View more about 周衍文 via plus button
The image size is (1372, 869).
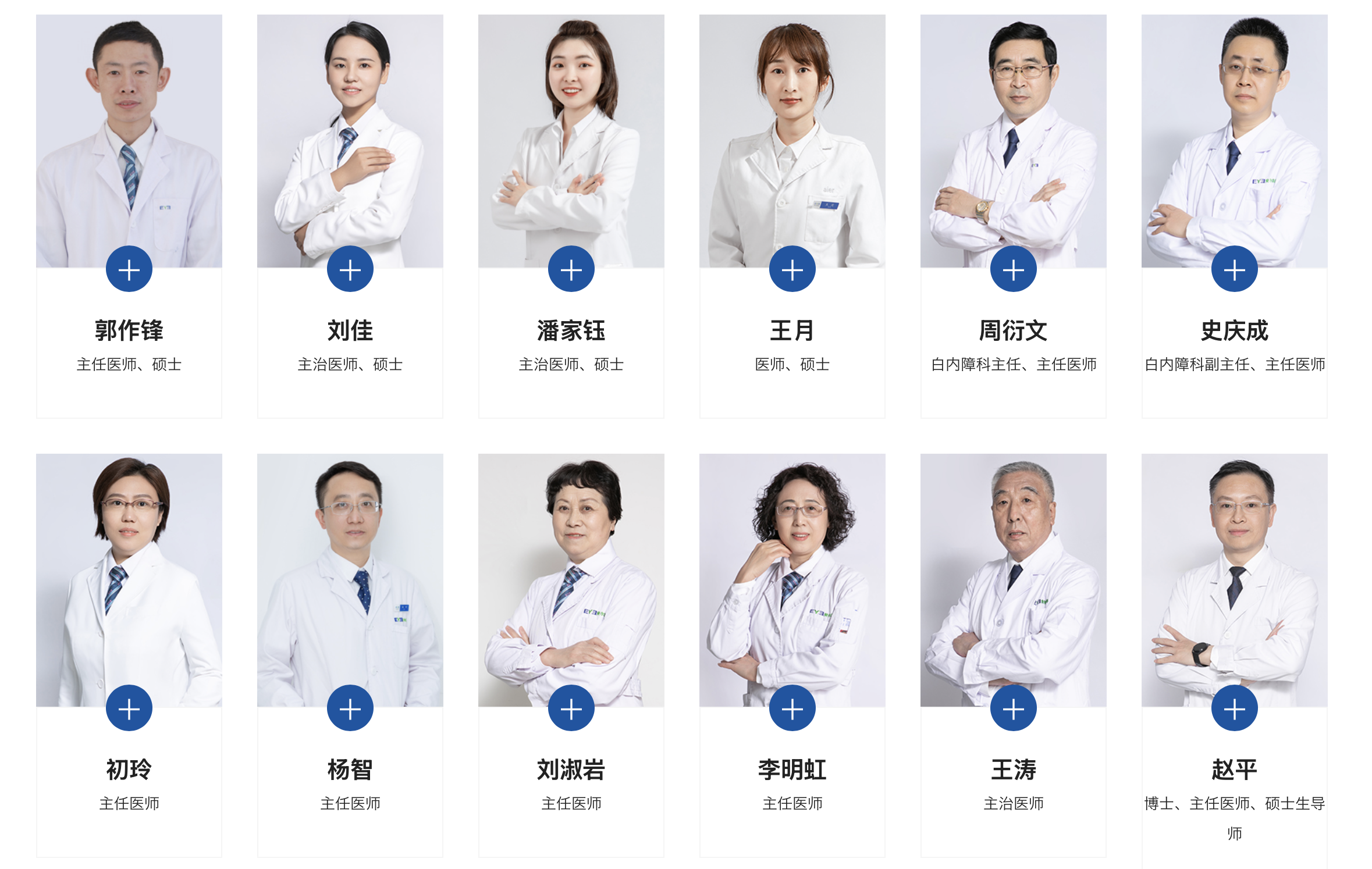[x=1014, y=269]
